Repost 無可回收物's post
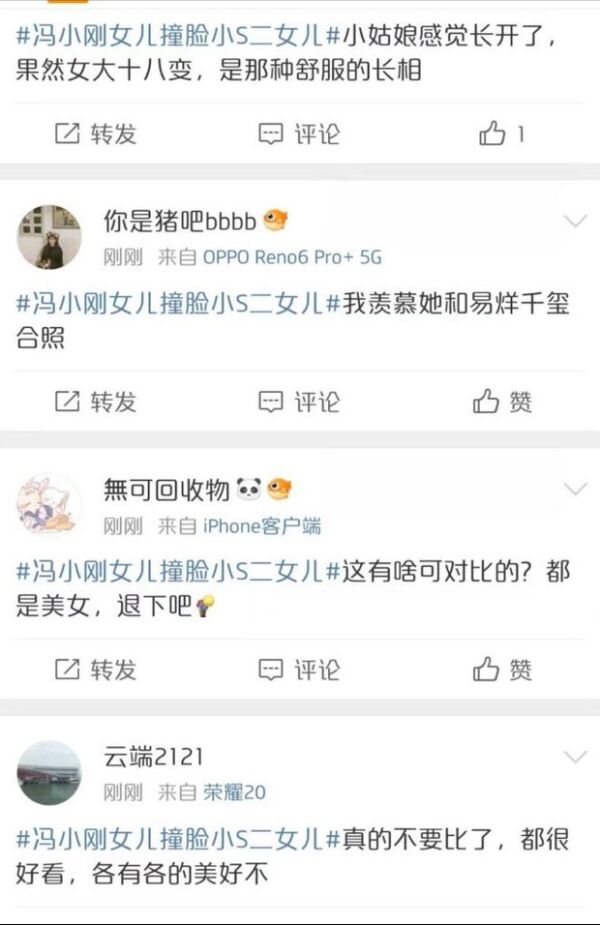 tap(96, 669)
